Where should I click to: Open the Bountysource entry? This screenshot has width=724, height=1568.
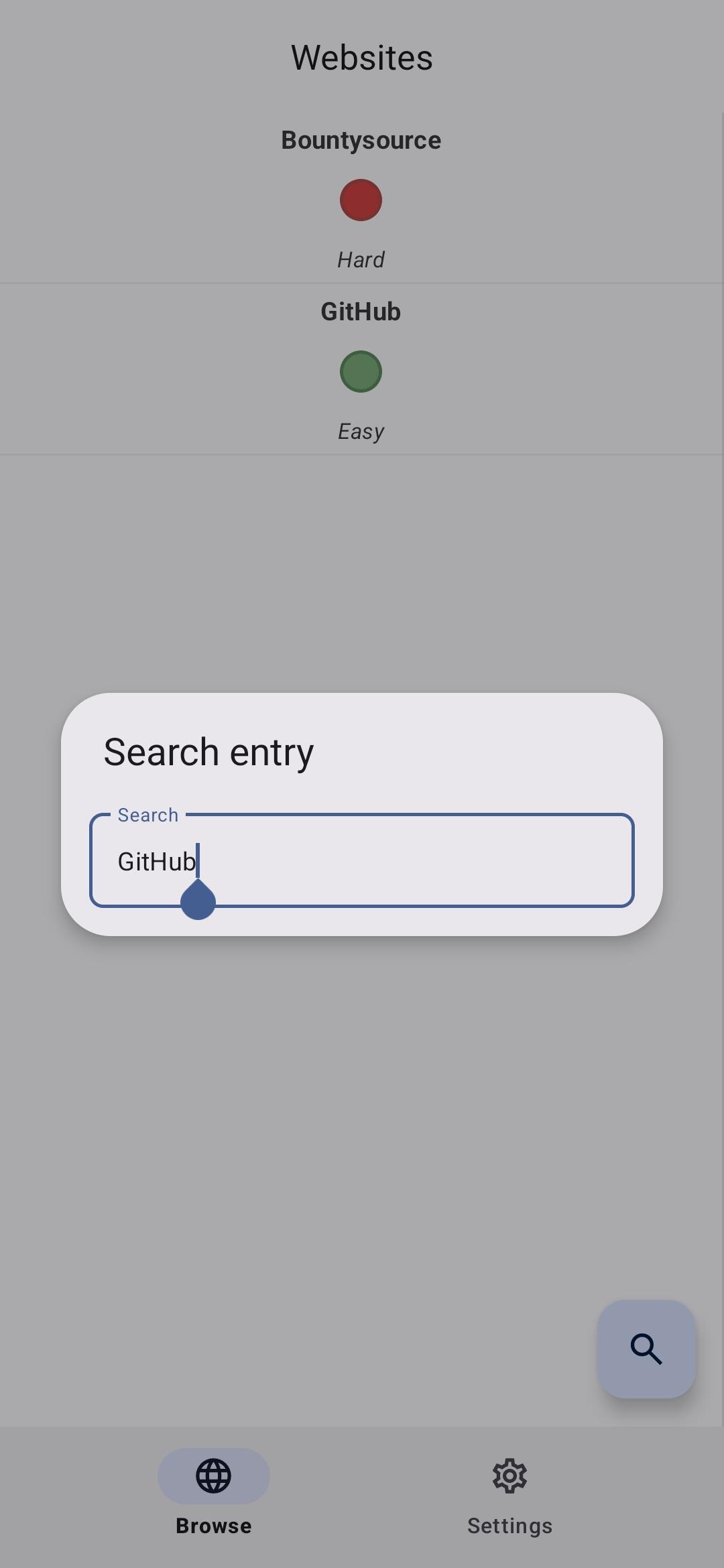(x=361, y=199)
